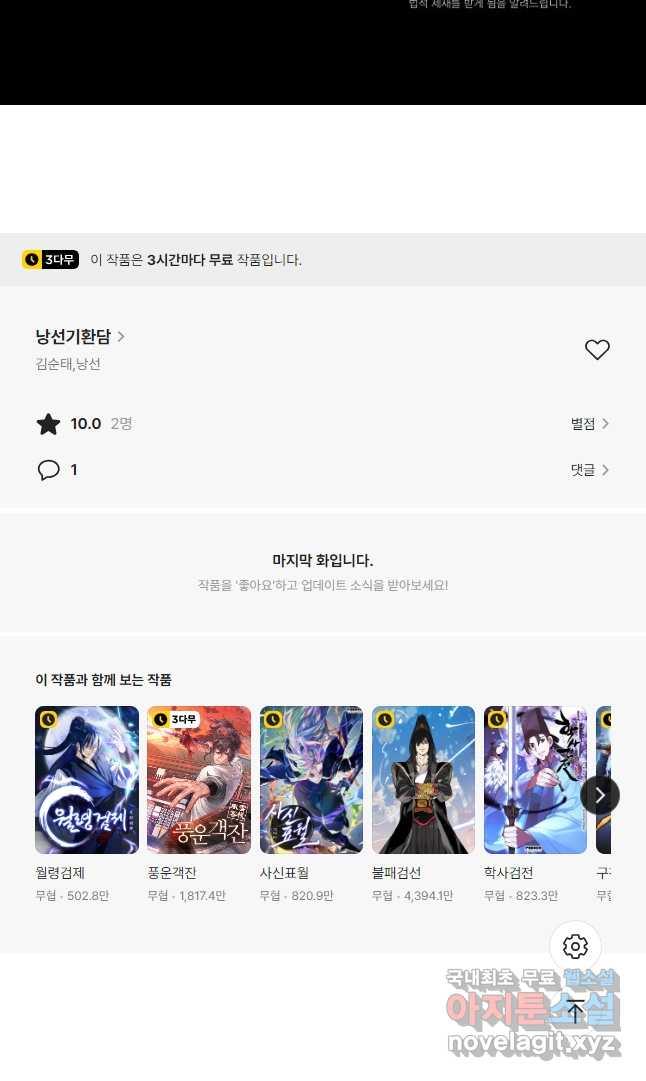
Task: Open the 월령검제 webtoon
Action: coord(87,780)
